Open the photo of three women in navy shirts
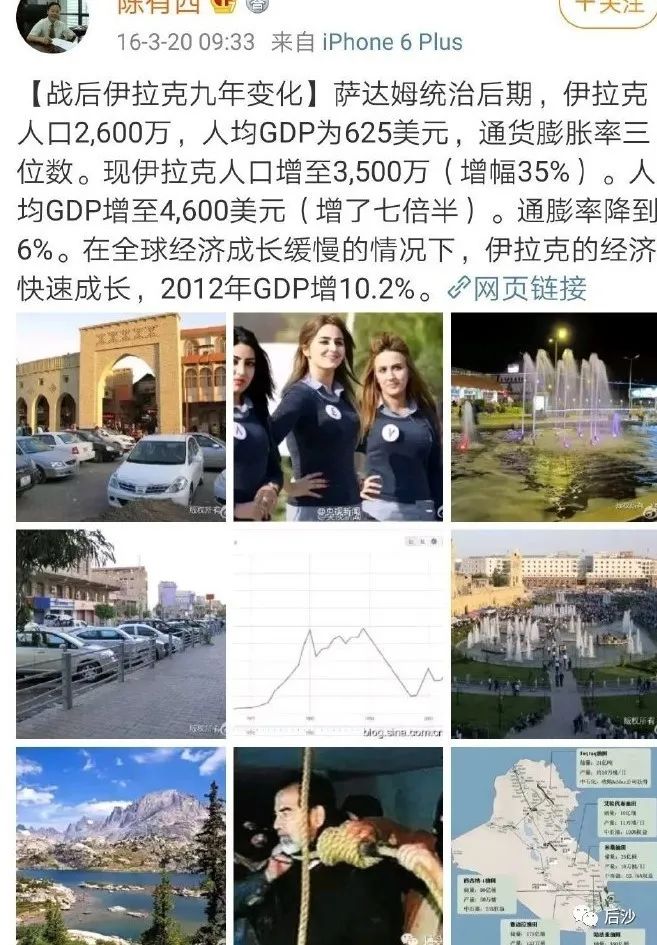657x945 pixels. click(x=338, y=417)
